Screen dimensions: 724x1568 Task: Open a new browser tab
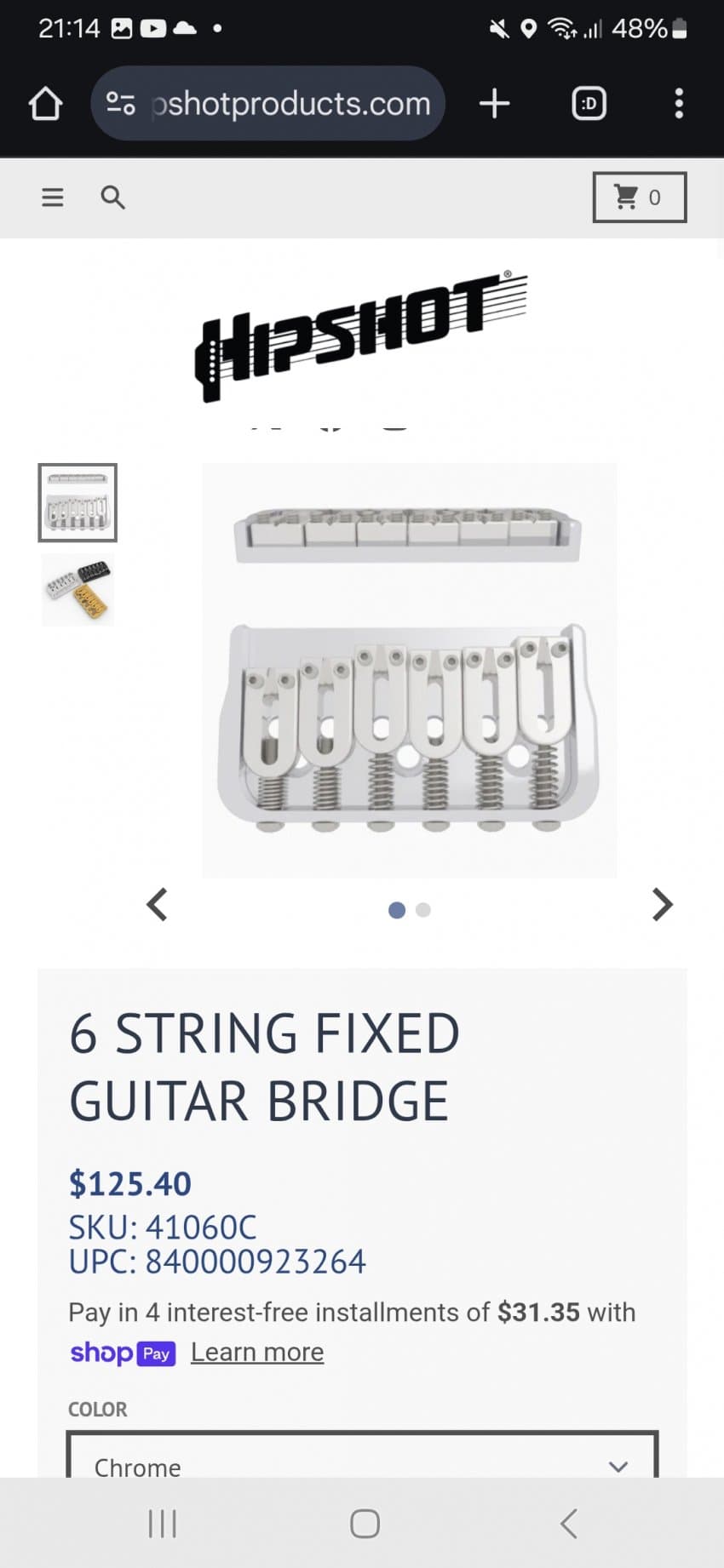click(494, 104)
